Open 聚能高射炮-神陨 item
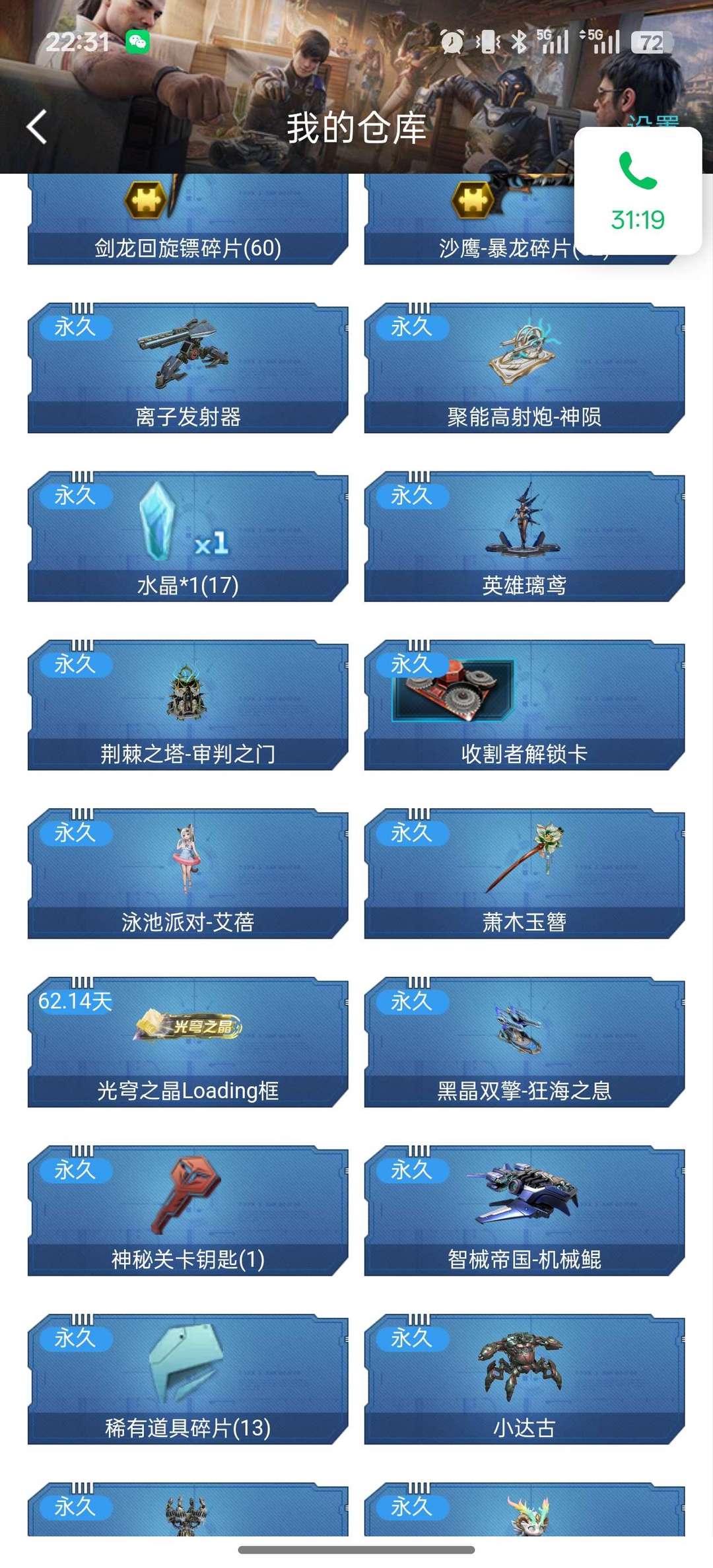Screen dimensions: 713x1568 click(524, 368)
